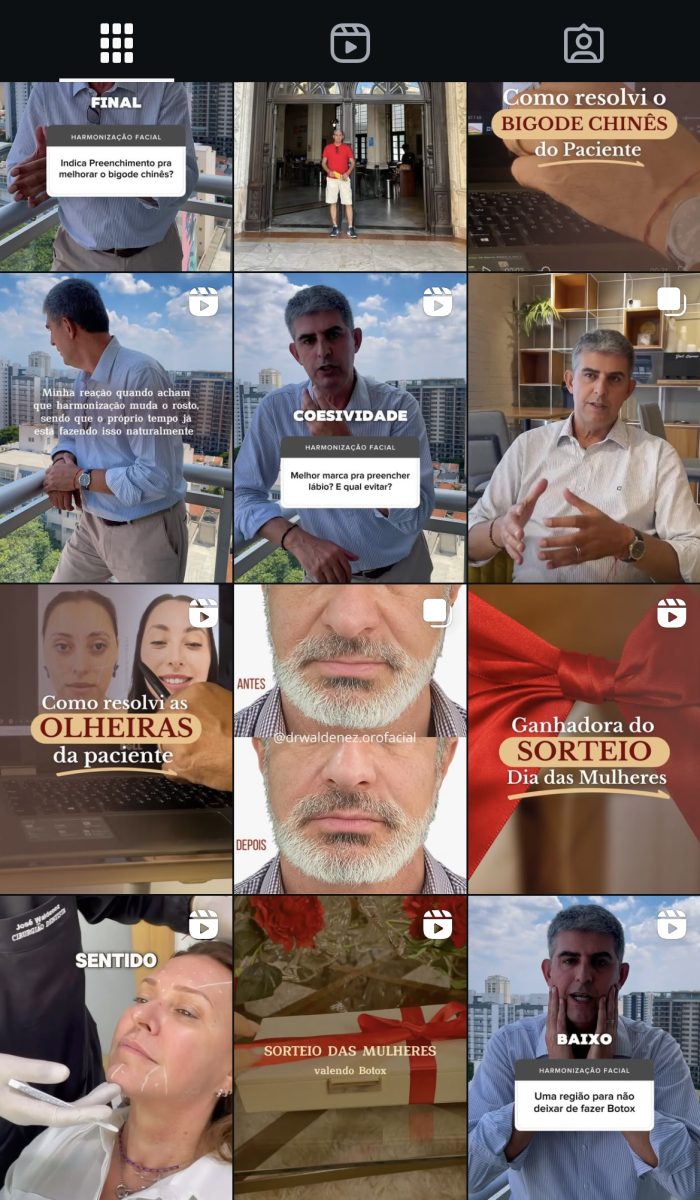Open 'Como resolvi o Bigode Chinês' post
The image size is (700, 1200).
[584, 176]
